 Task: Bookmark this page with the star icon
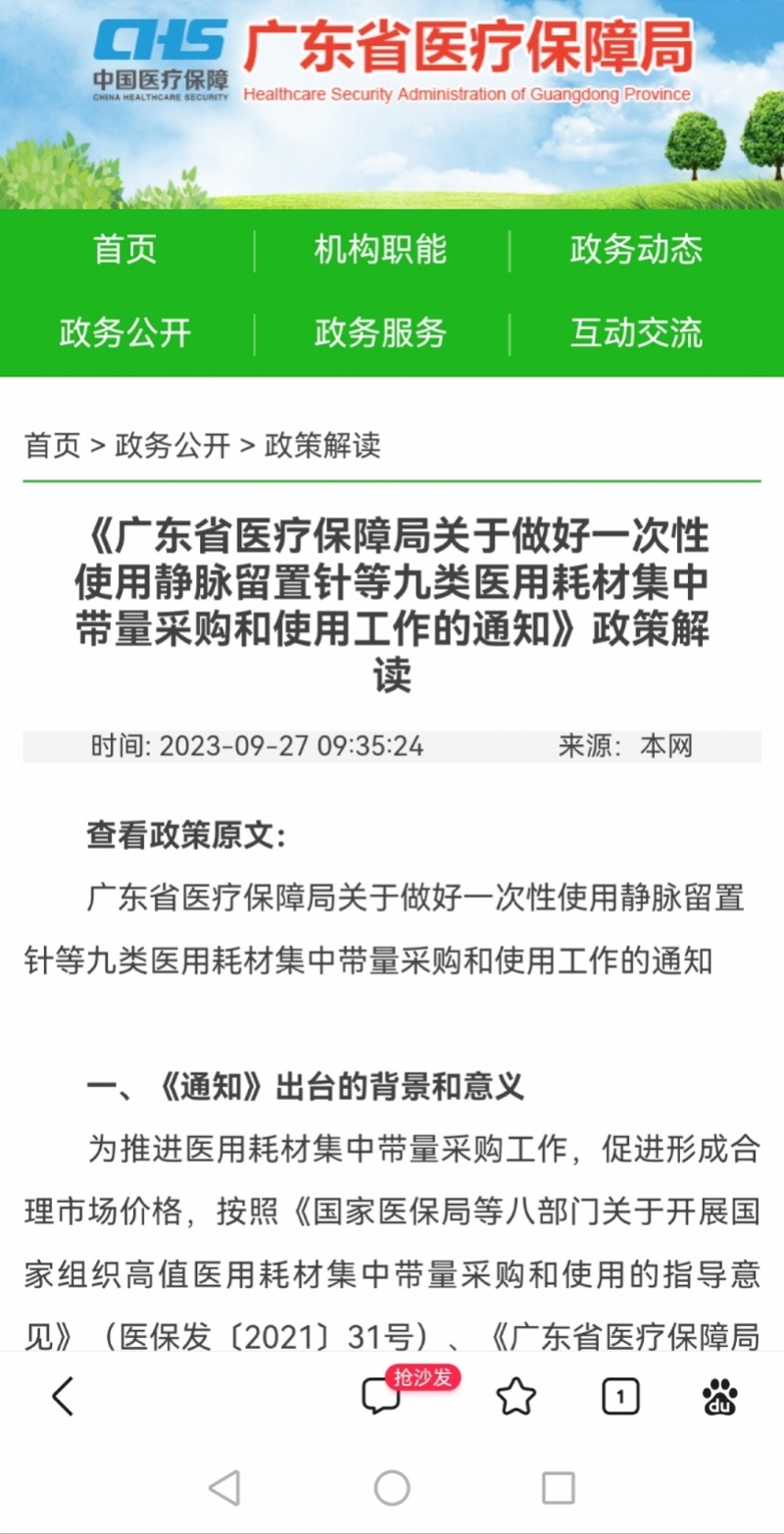[515, 1397]
